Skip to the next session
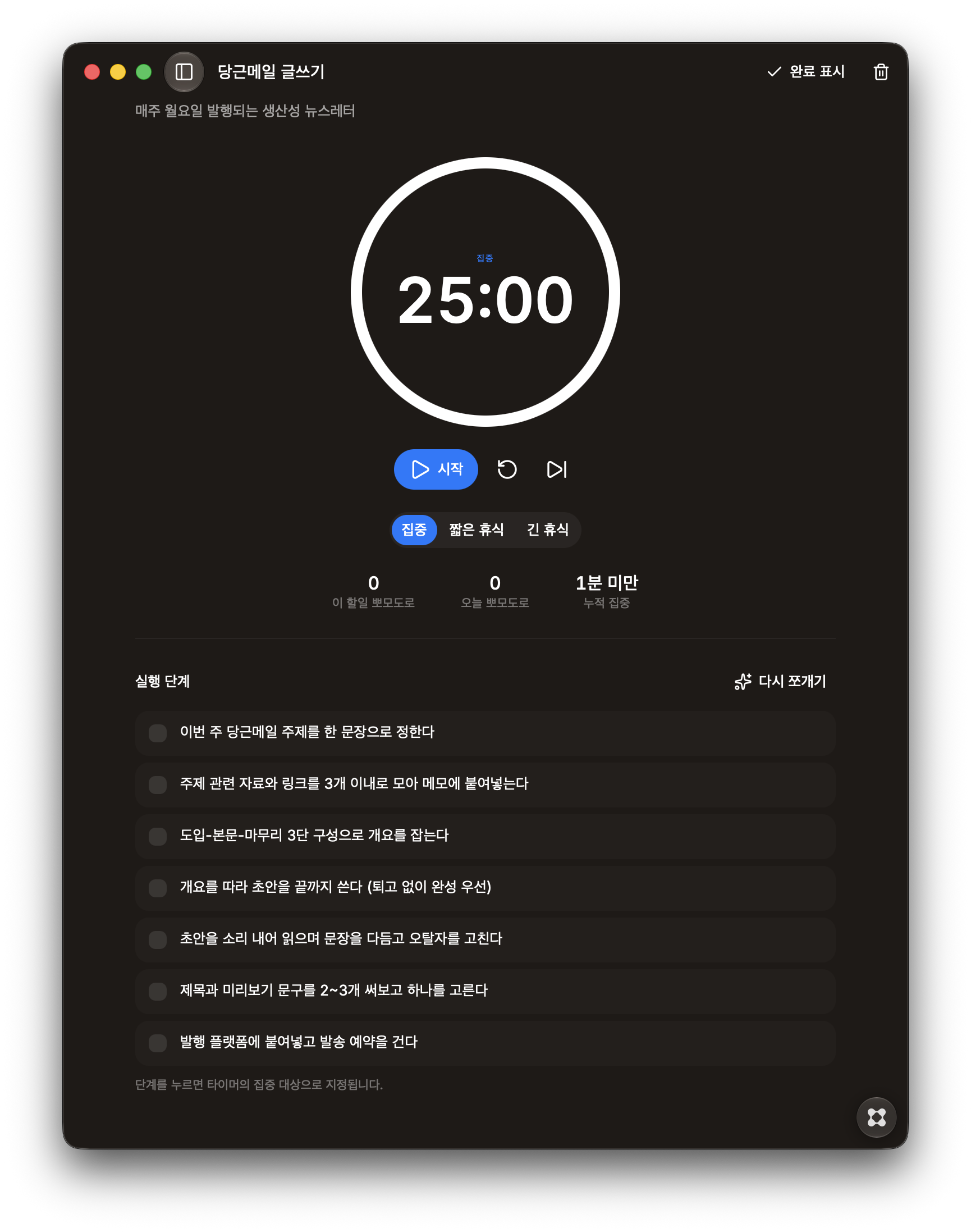Screen dimensions: 971x1232 click(x=557, y=469)
